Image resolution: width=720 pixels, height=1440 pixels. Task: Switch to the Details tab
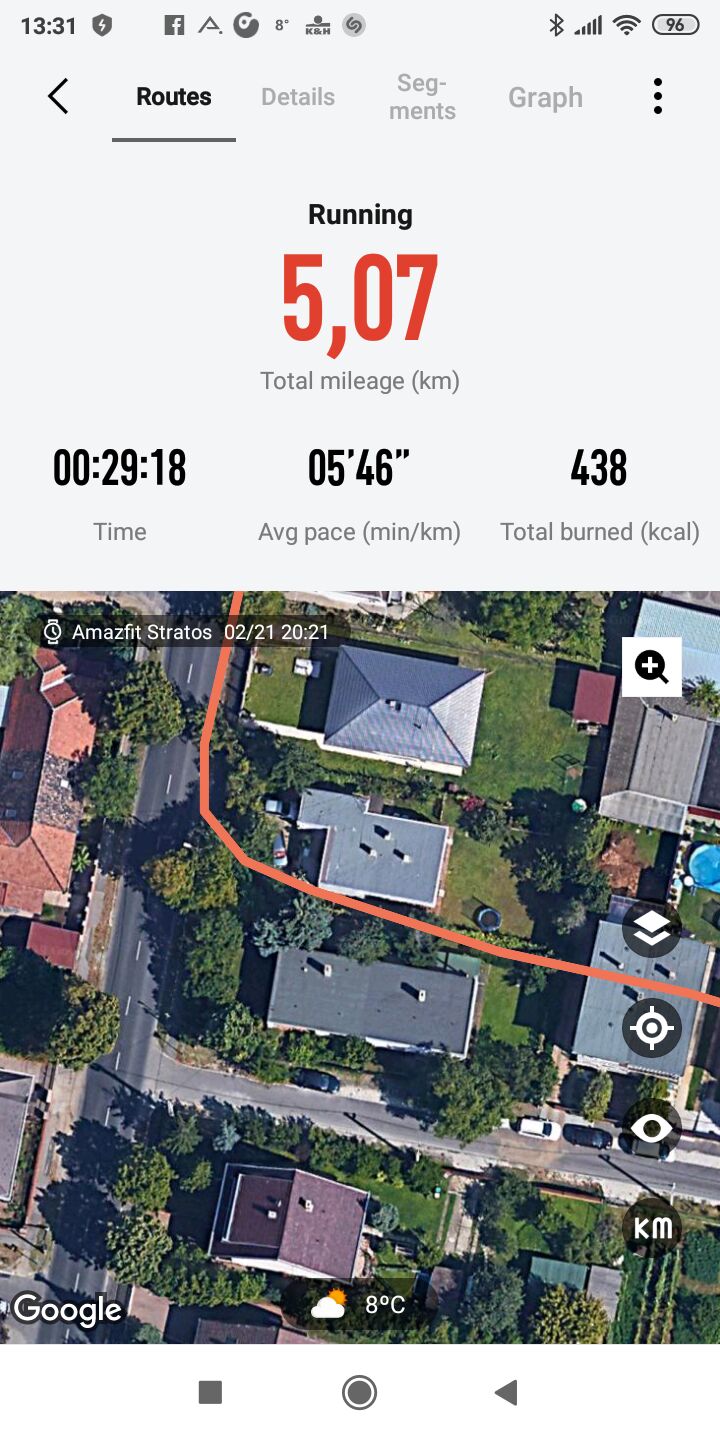(298, 97)
